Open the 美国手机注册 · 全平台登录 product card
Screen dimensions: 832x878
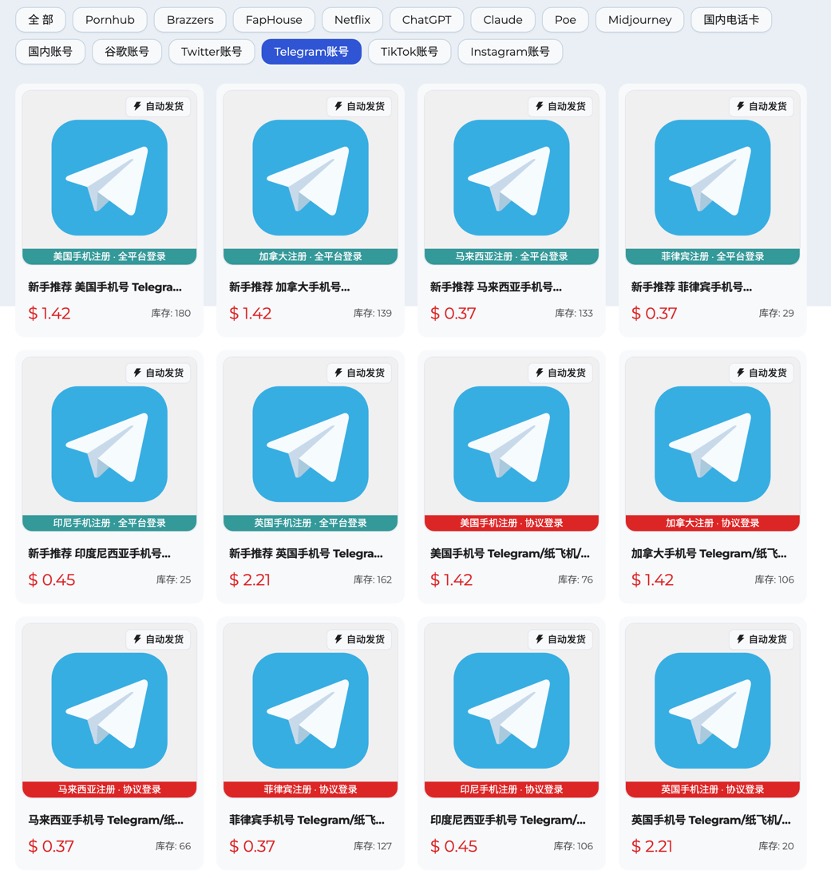(x=109, y=210)
